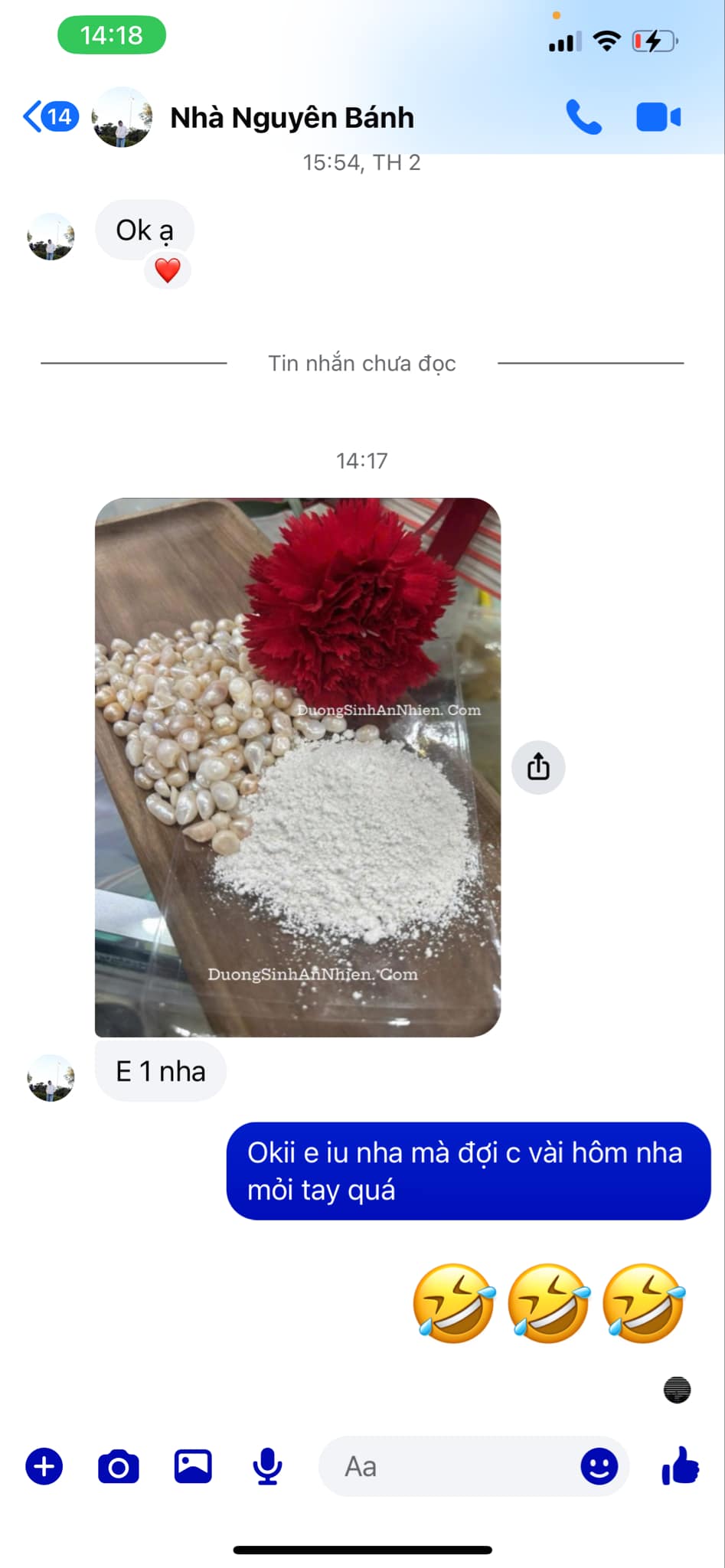View the heart reaction on "Ok ạ"
The width and height of the screenshot is (725, 1568).
coord(168,270)
